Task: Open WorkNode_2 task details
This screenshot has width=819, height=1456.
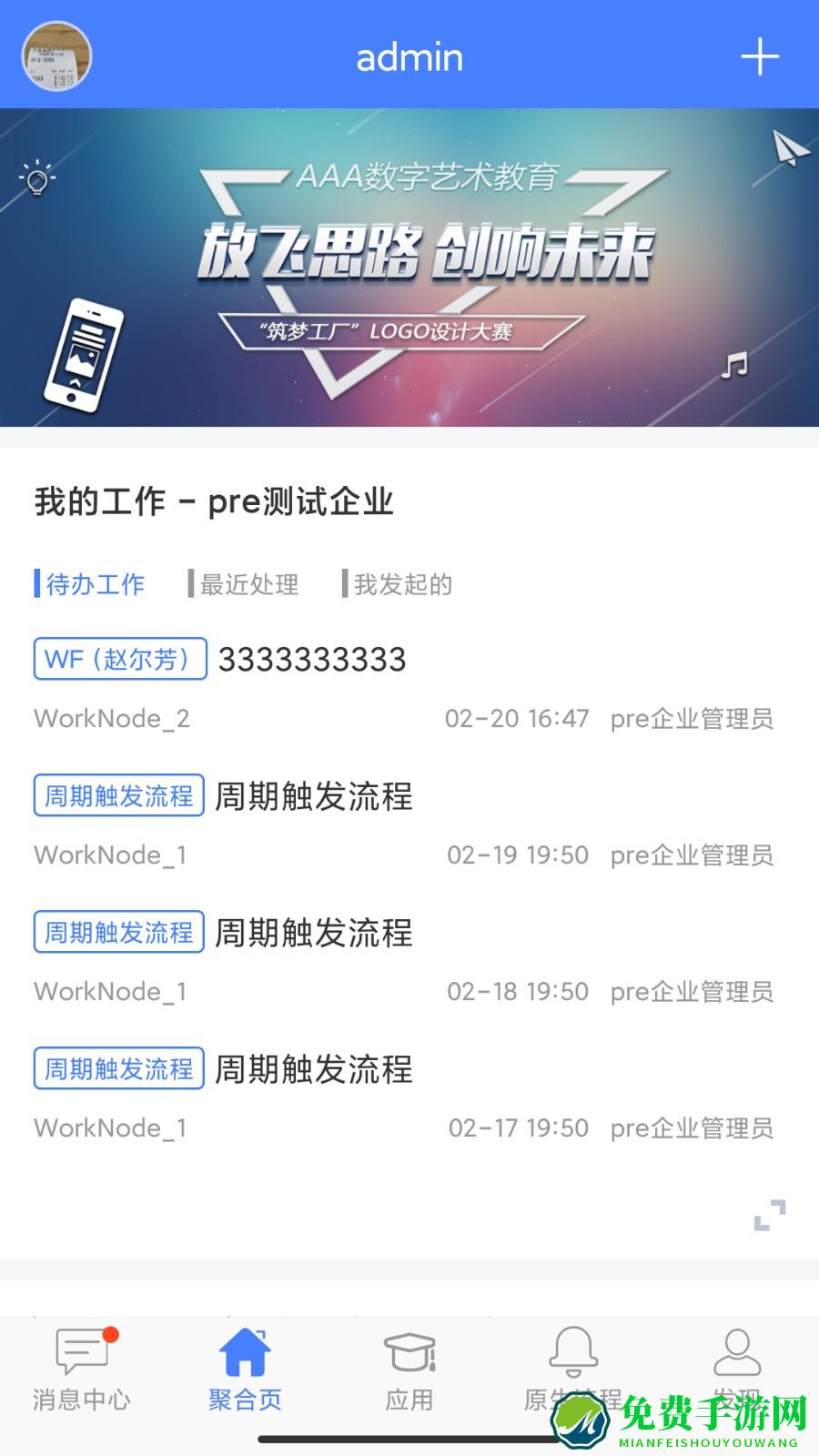Action: 111,719
